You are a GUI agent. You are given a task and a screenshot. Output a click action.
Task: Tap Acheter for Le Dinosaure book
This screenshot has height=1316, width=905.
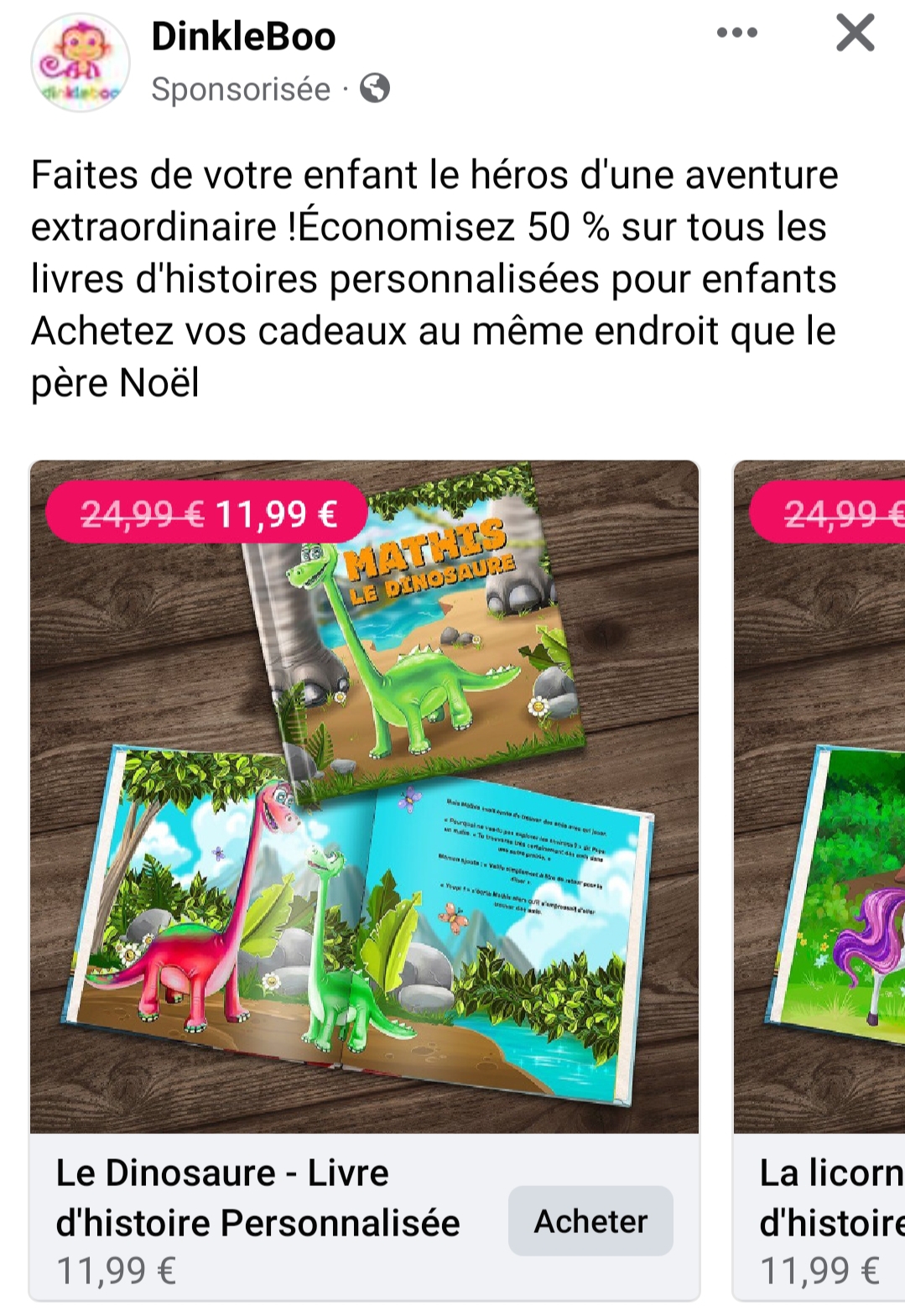[590, 1220]
